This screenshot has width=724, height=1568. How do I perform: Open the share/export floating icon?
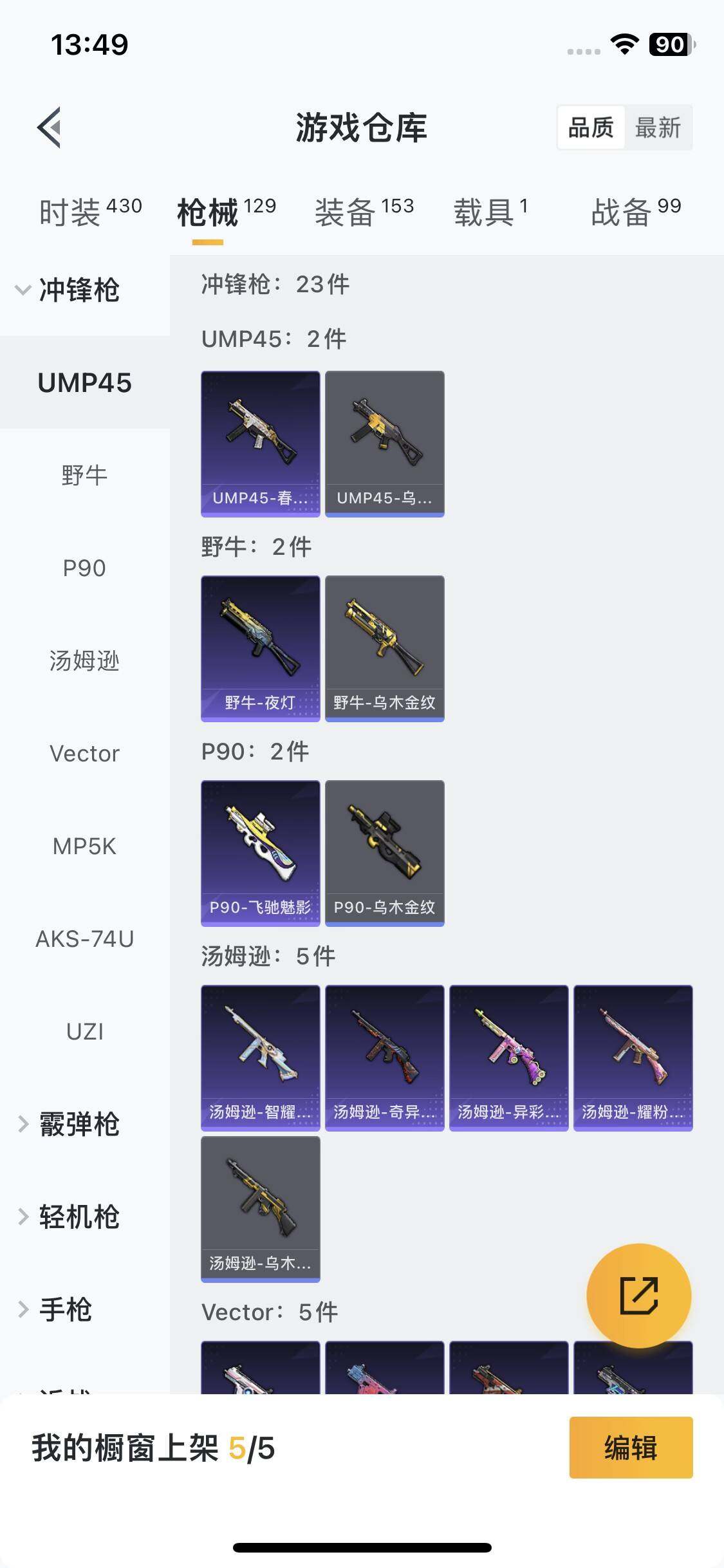pos(640,1295)
